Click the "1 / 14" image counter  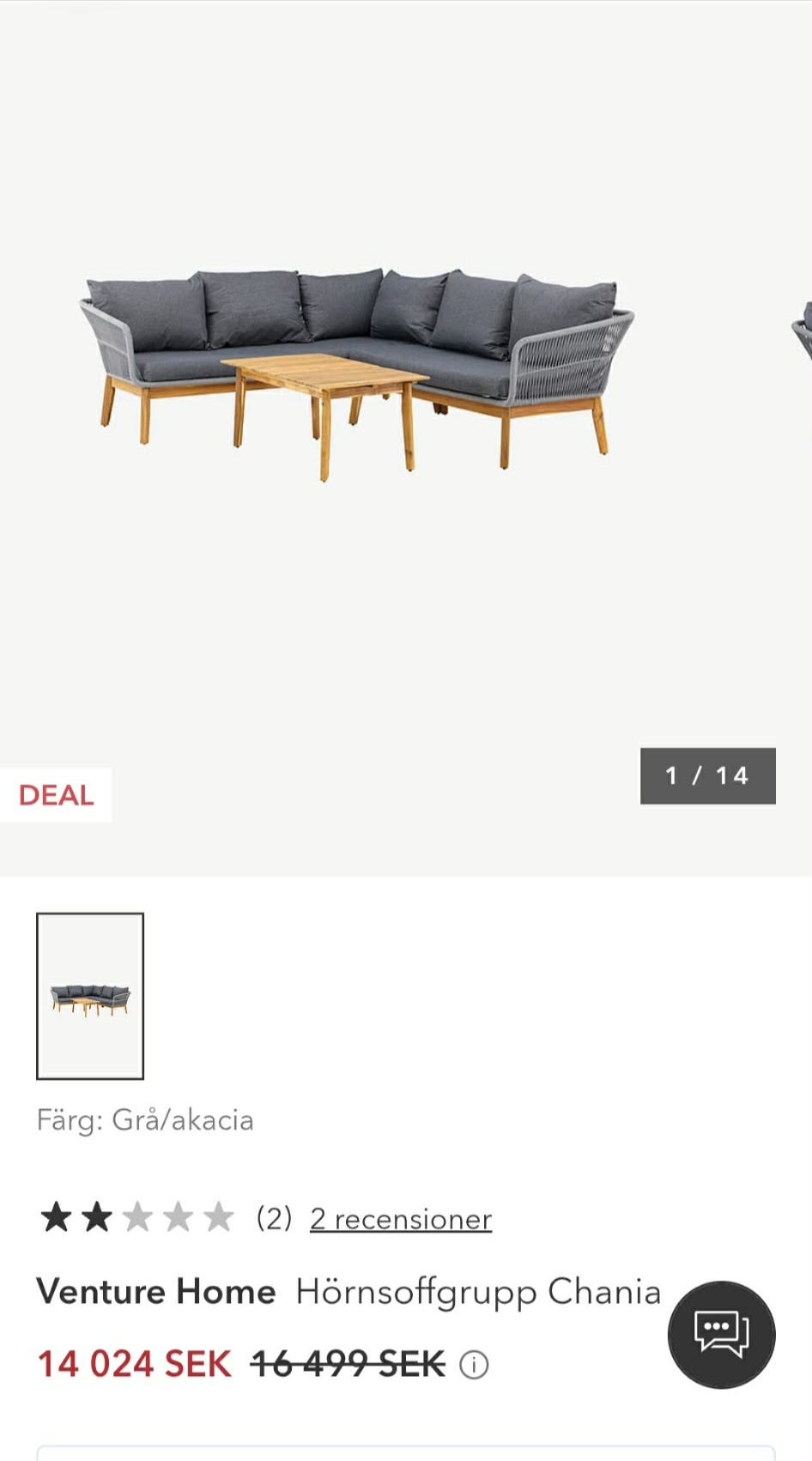pos(706,775)
